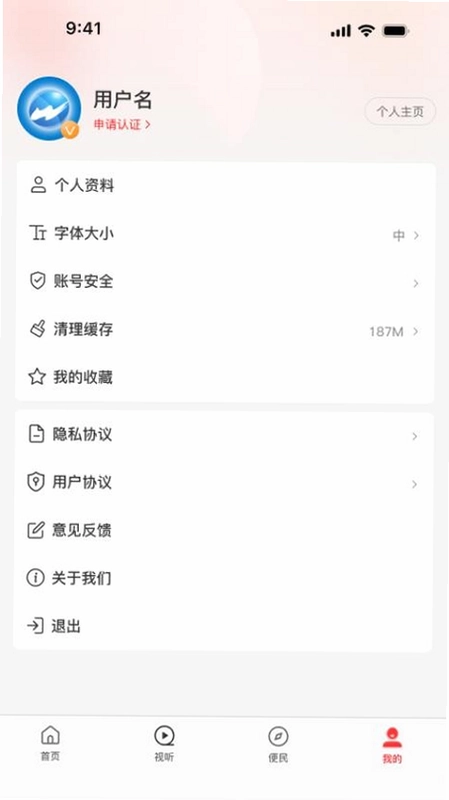Change 字体大小 setting

(x=226, y=234)
